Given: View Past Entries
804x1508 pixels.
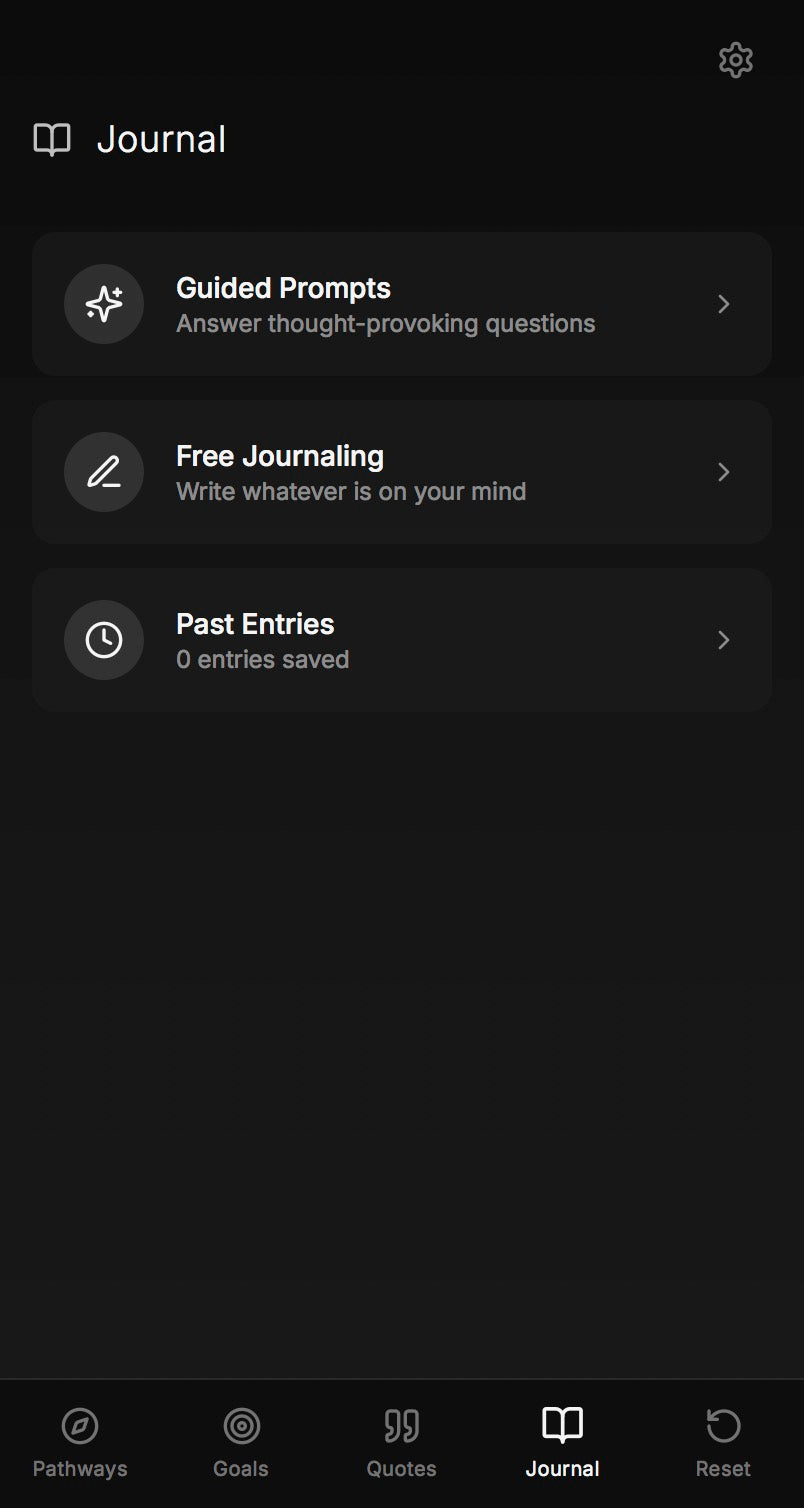Looking at the screenshot, I should click(x=401, y=640).
